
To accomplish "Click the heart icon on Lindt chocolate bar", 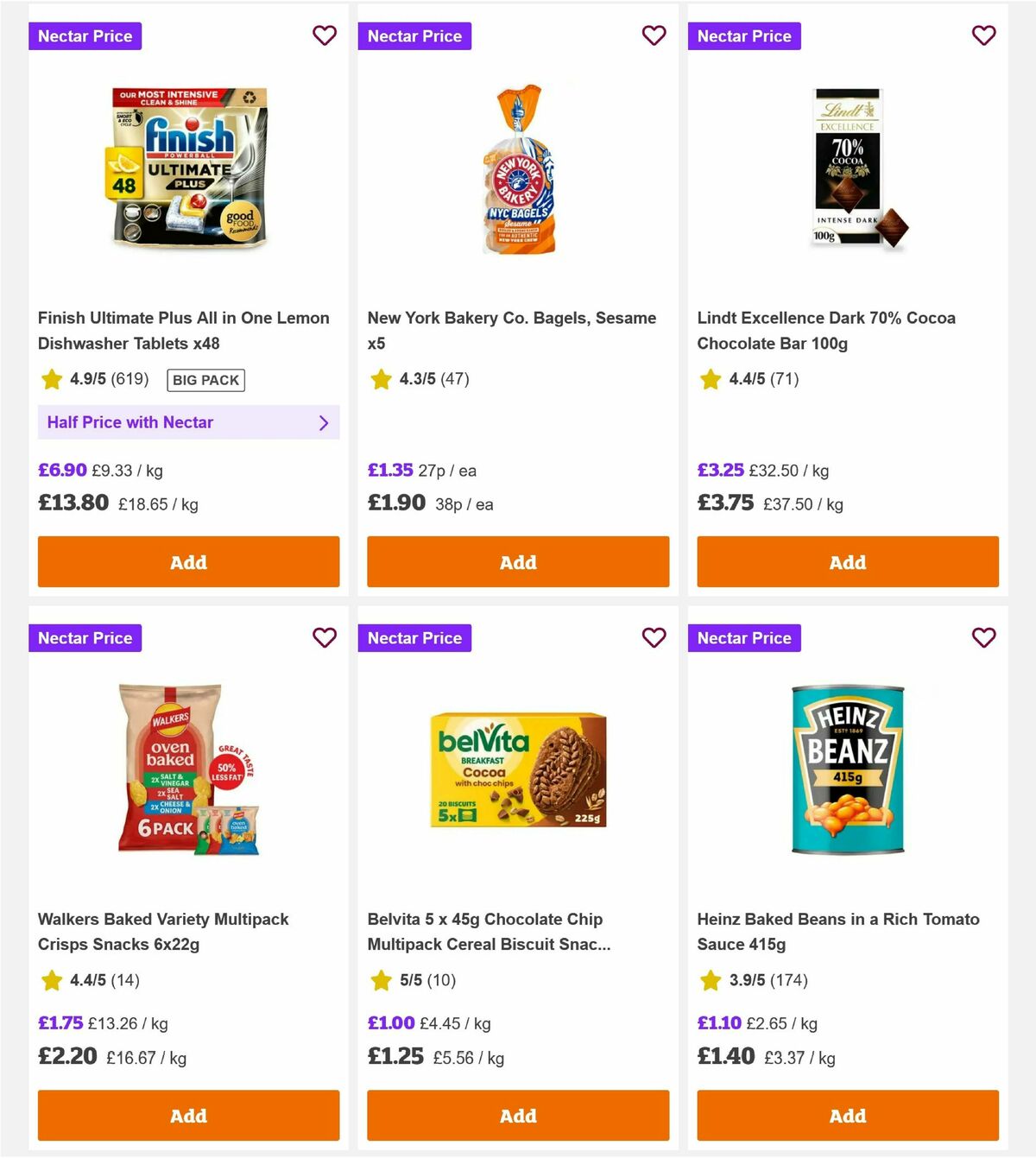I will [x=983, y=35].
